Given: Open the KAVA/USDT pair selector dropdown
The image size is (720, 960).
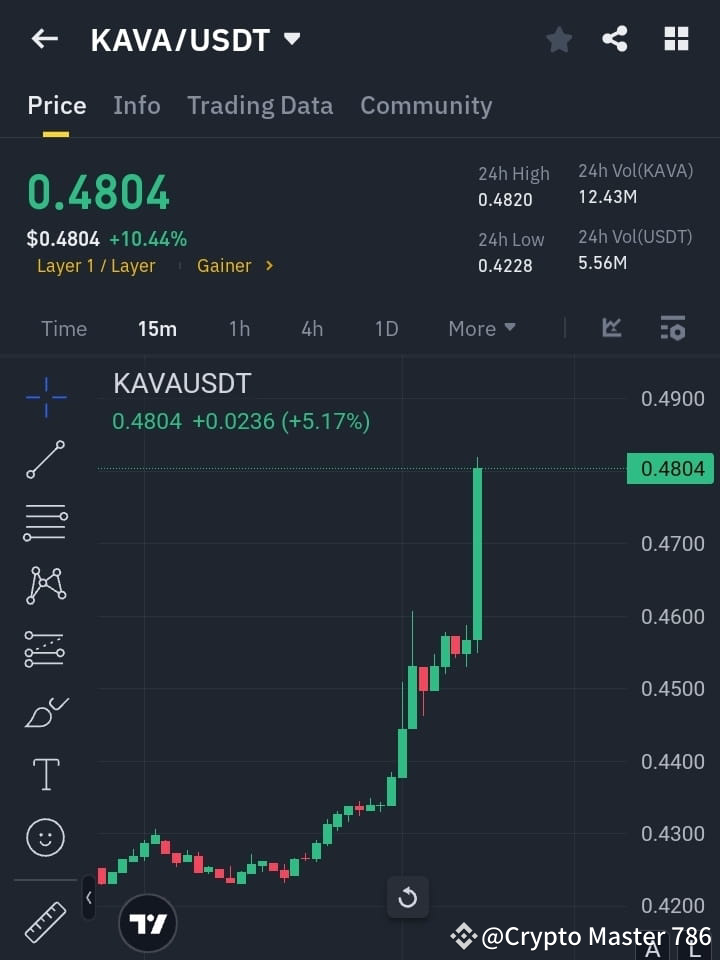Looking at the screenshot, I should 291,39.
